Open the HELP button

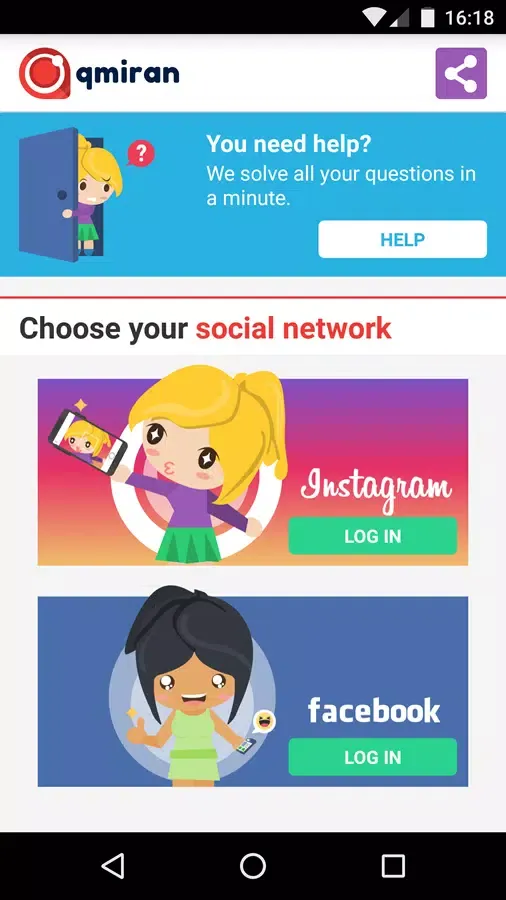402,239
